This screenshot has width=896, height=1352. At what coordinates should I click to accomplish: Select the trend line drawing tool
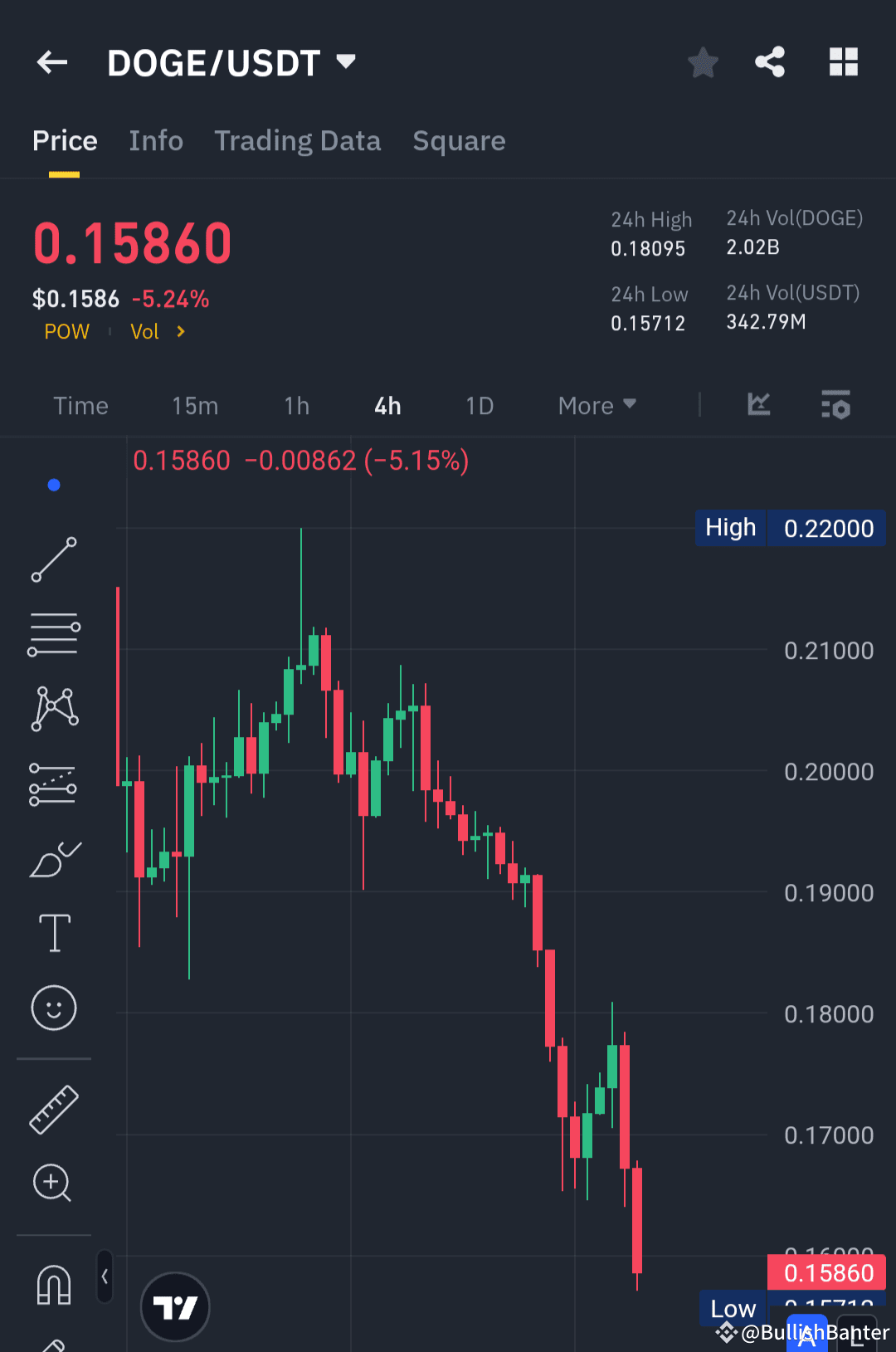[53, 559]
